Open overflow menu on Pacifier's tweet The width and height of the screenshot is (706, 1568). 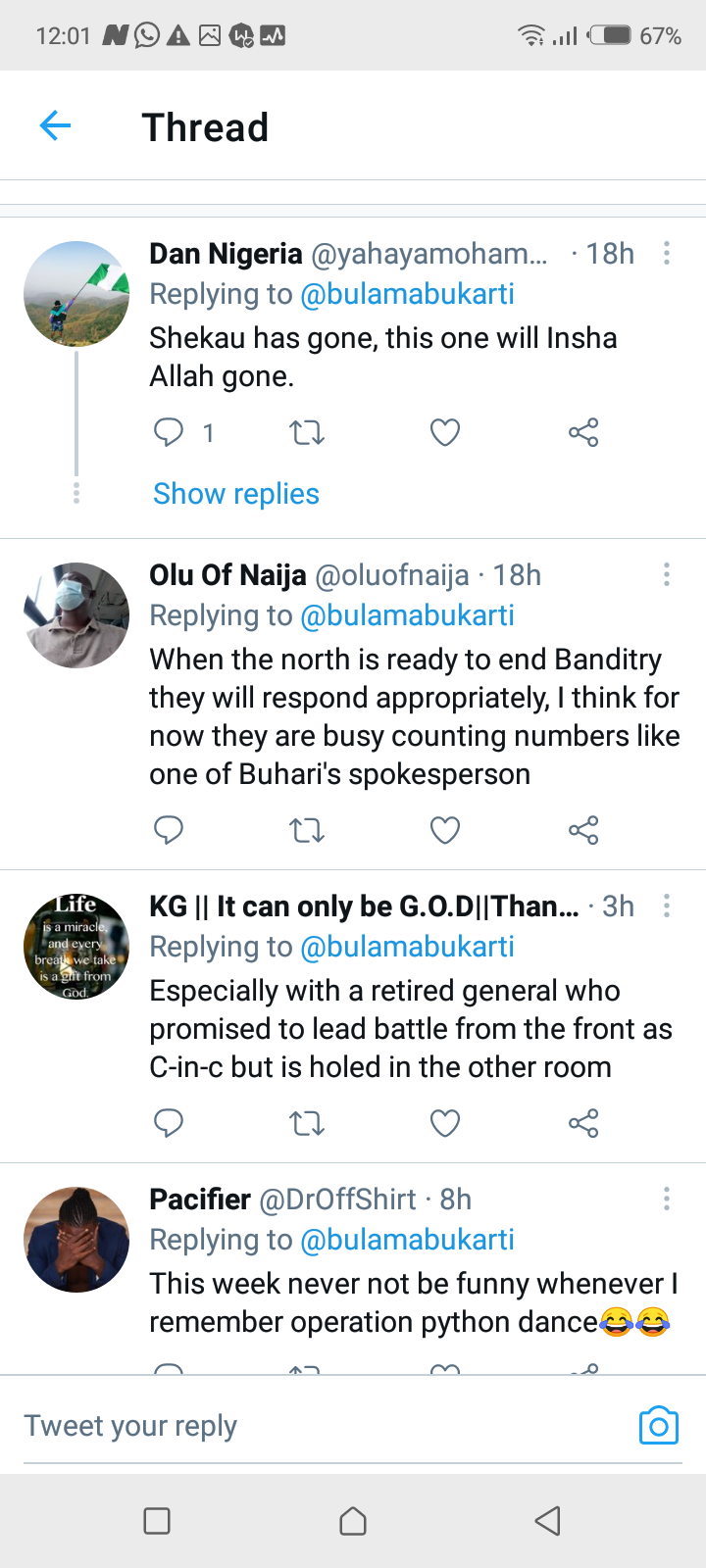[667, 1200]
